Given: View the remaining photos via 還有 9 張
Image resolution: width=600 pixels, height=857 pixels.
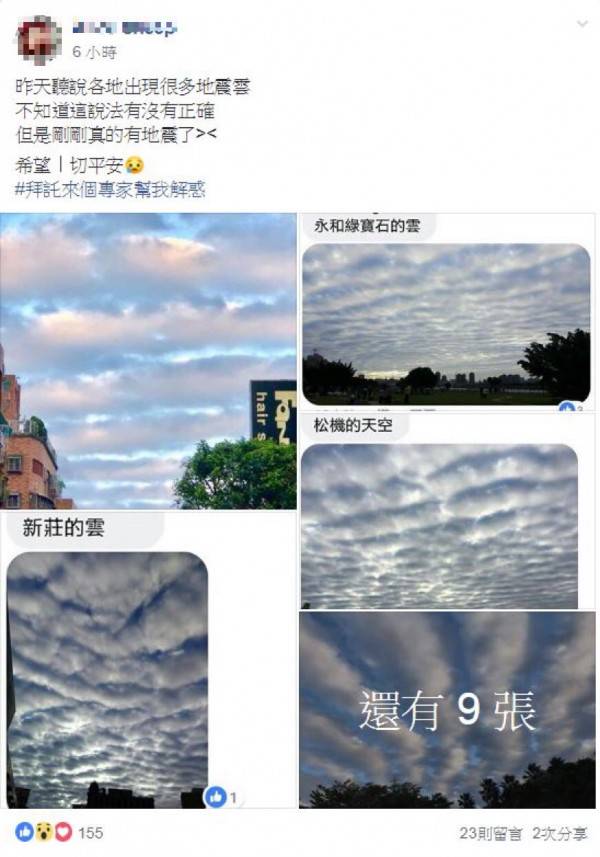Looking at the screenshot, I should (447, 710).
